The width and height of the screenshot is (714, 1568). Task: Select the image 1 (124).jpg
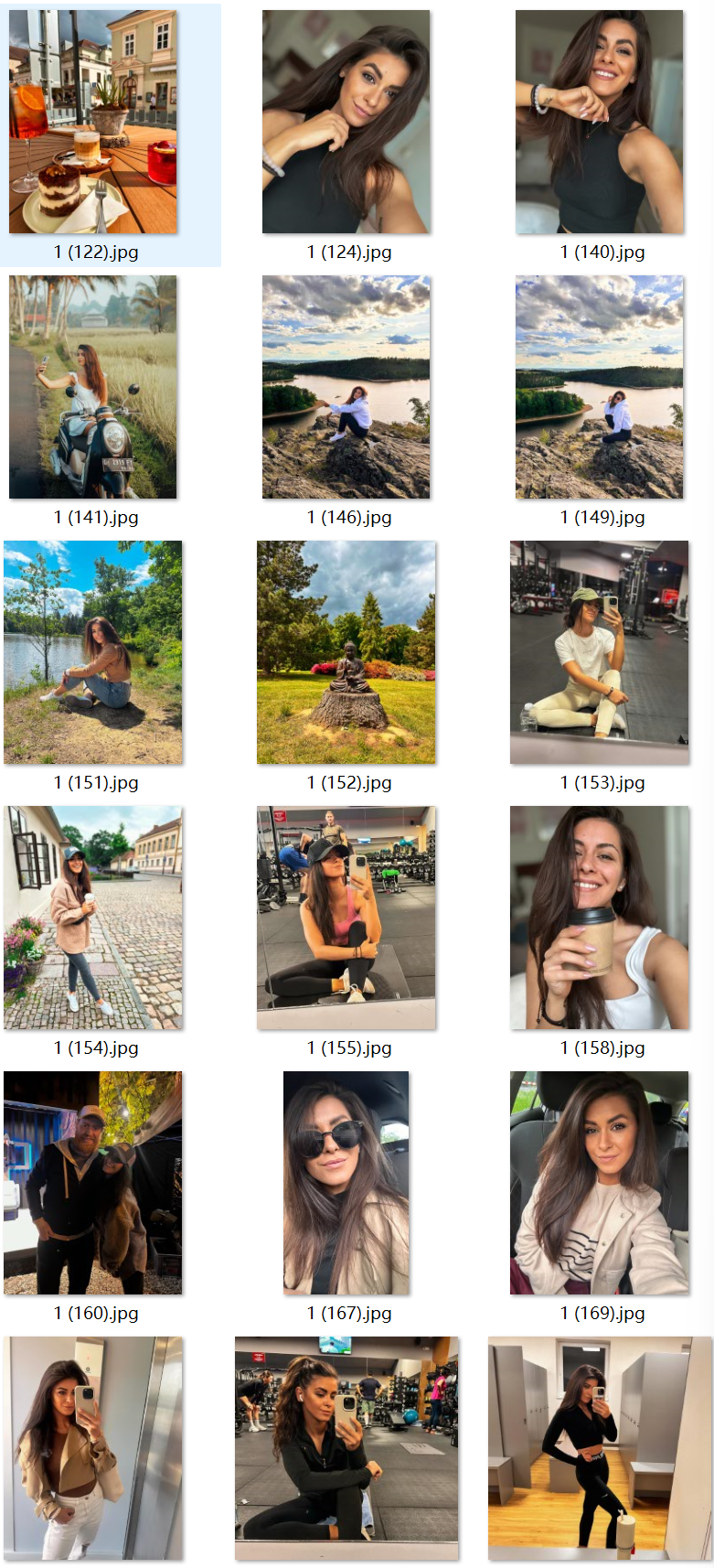tap(346, 122)
